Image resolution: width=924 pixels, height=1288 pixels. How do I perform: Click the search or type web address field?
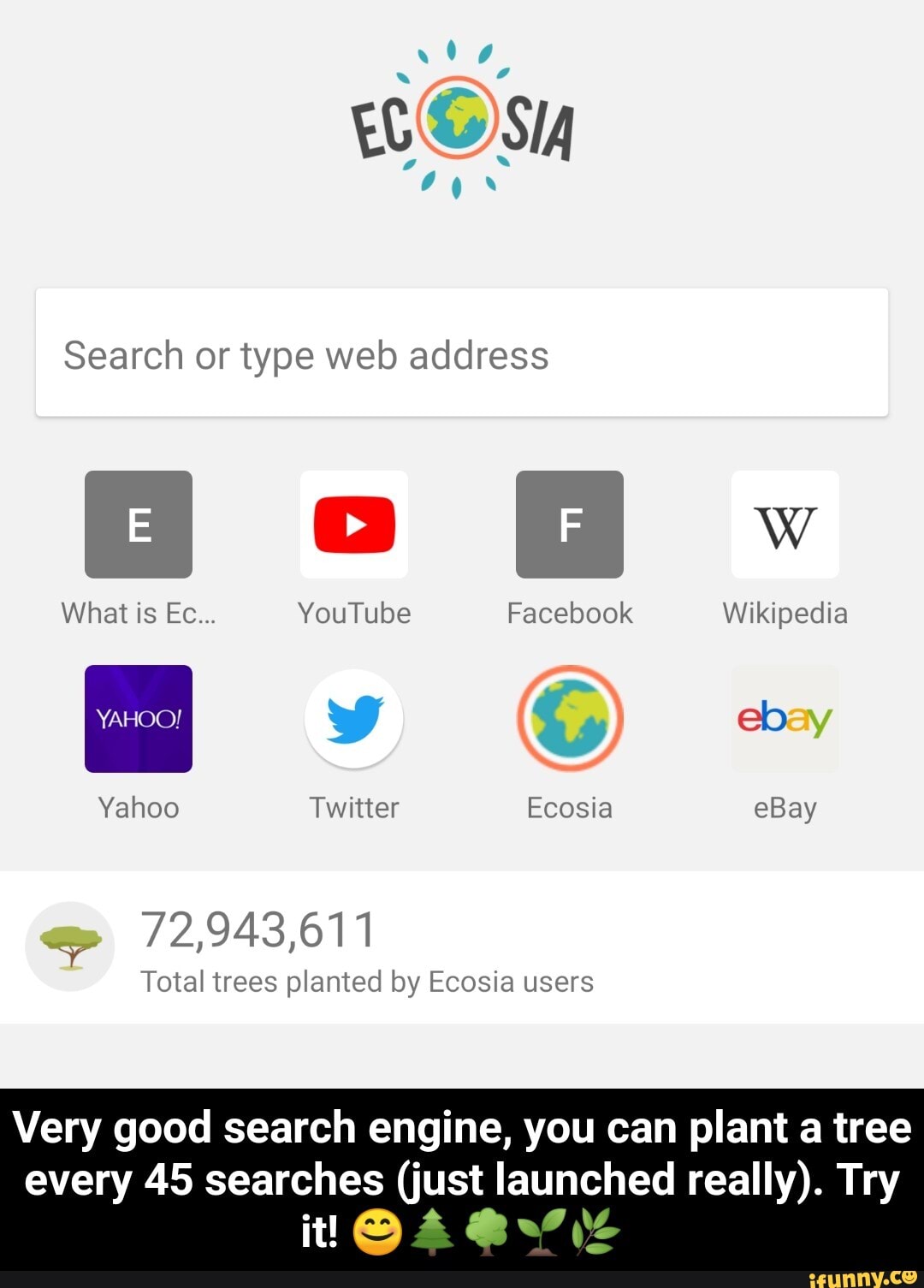(462, 354)
